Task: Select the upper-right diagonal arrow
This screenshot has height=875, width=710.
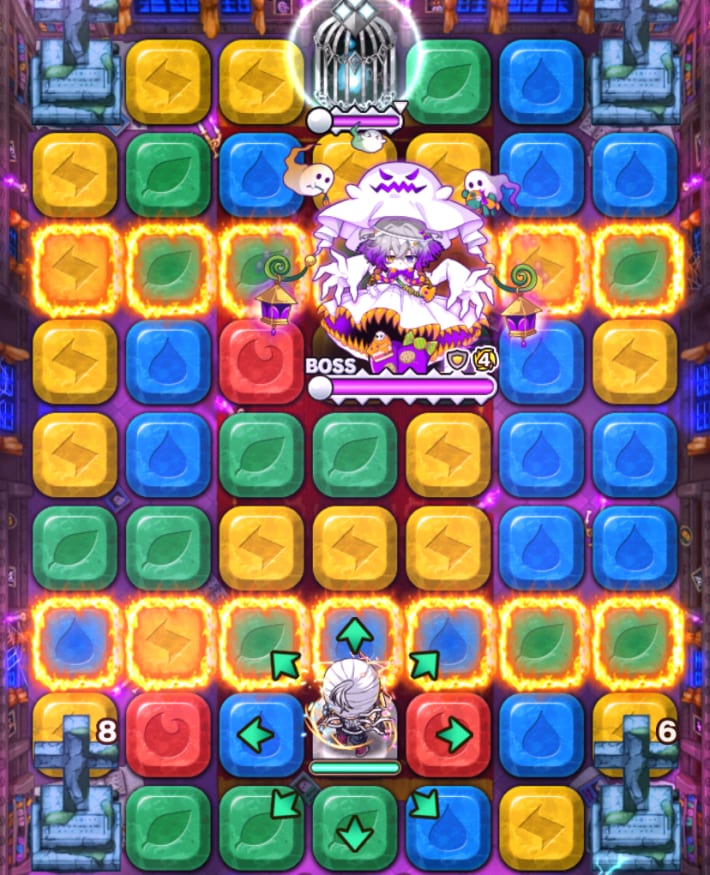Action: [424, 663]
